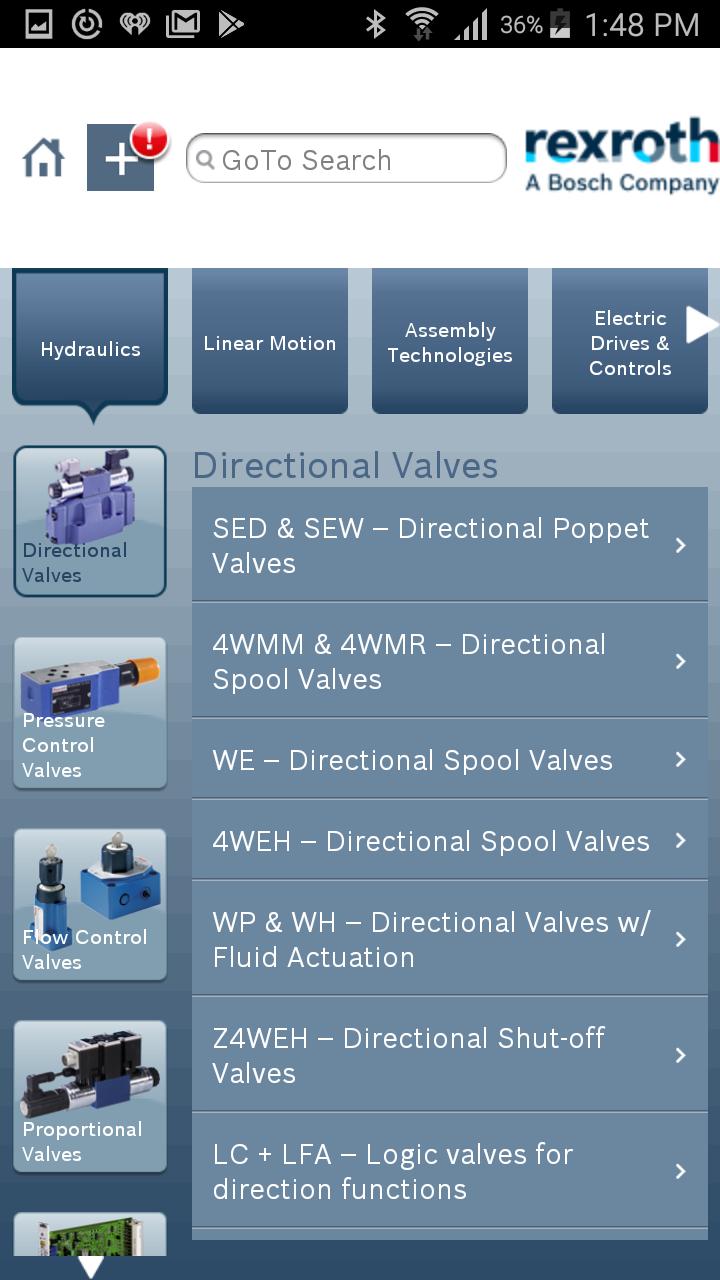This screenshot has height=1280, width=720.
Task: View WE – Directional Spool Valves
Action: 450,760
